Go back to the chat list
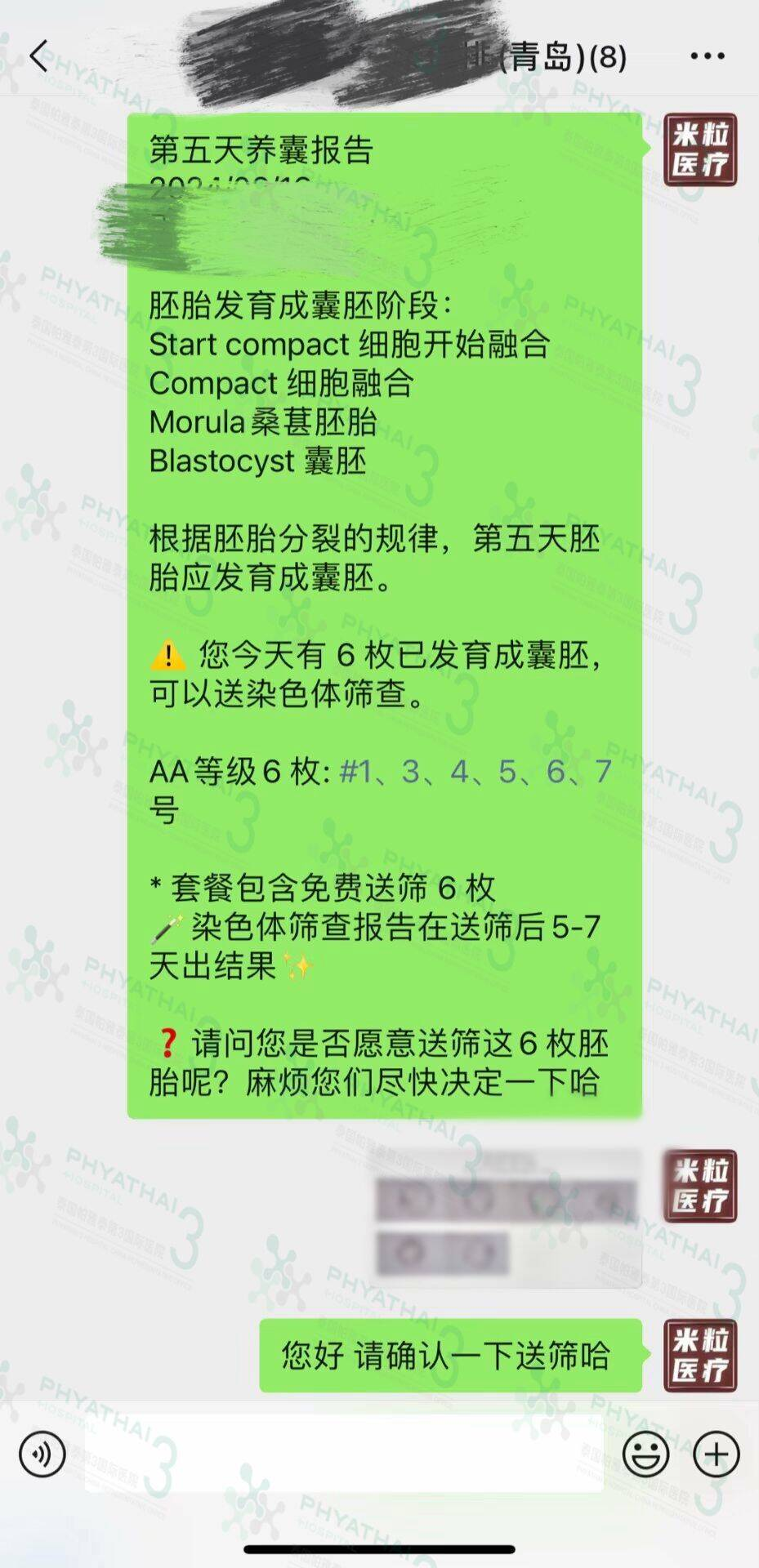The height and width of the screenshot is (1568, 759). 39,56
